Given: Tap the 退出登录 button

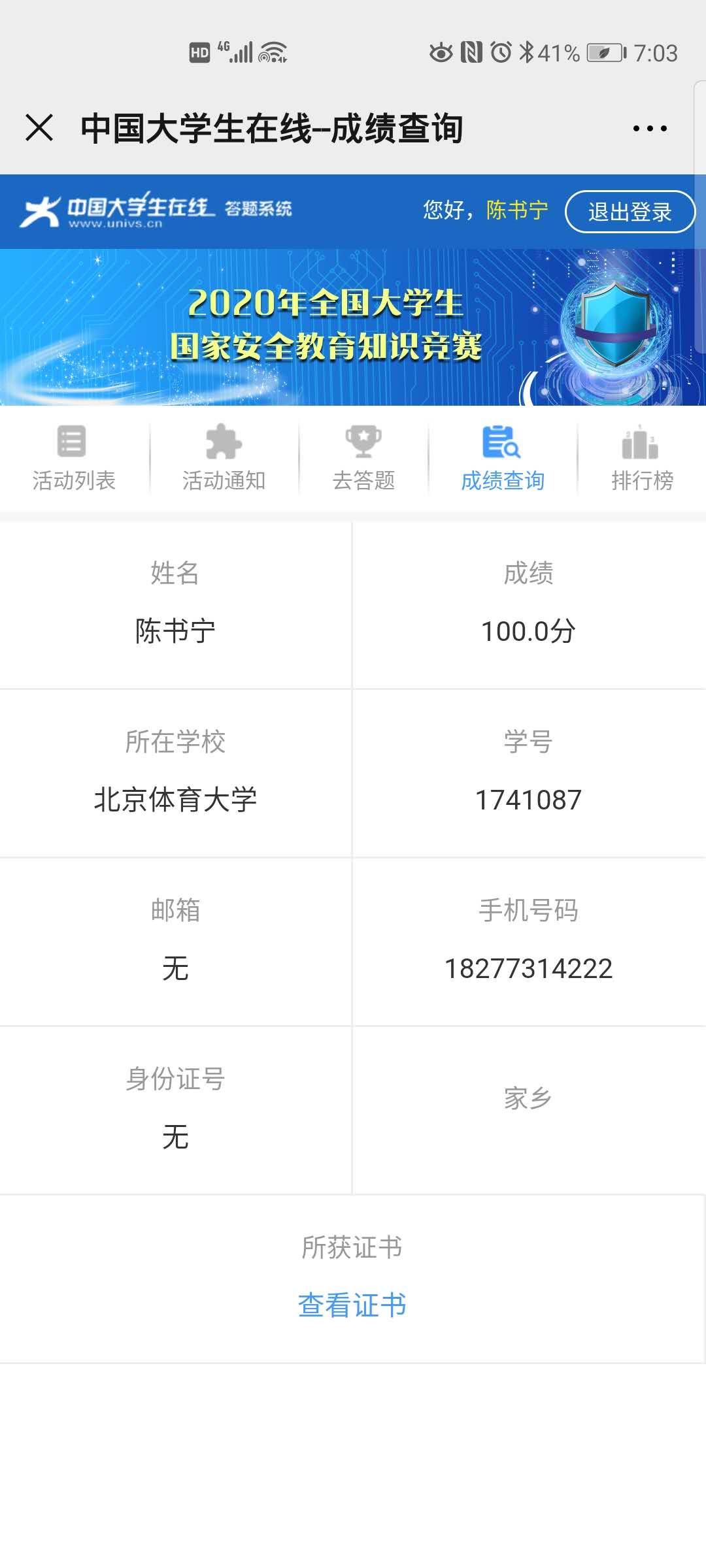Looking at the screenshot, I should [x=630, y=212].
